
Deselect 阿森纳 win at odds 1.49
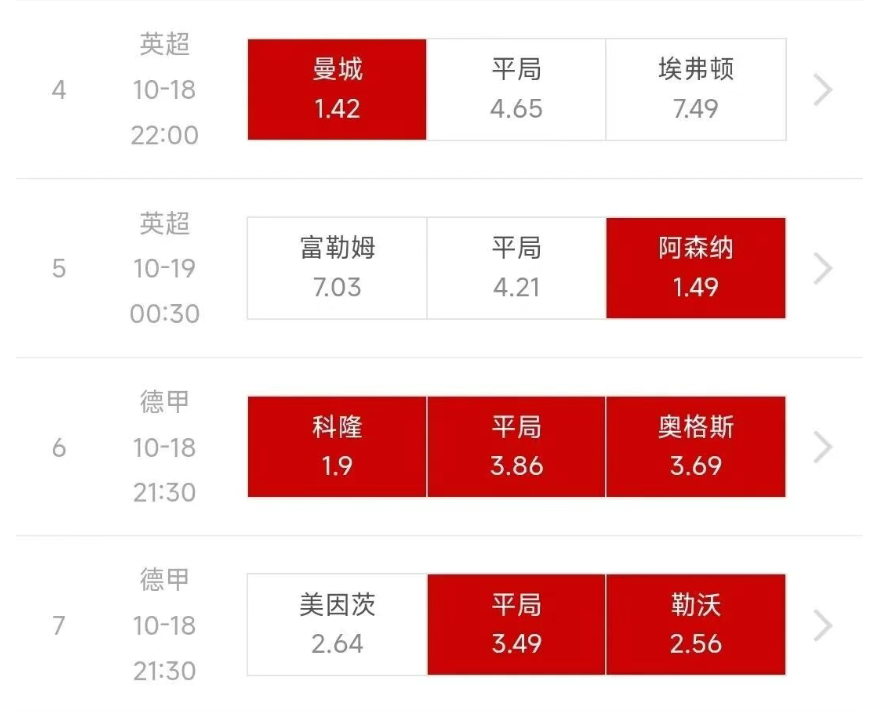(x=695, y=268)
